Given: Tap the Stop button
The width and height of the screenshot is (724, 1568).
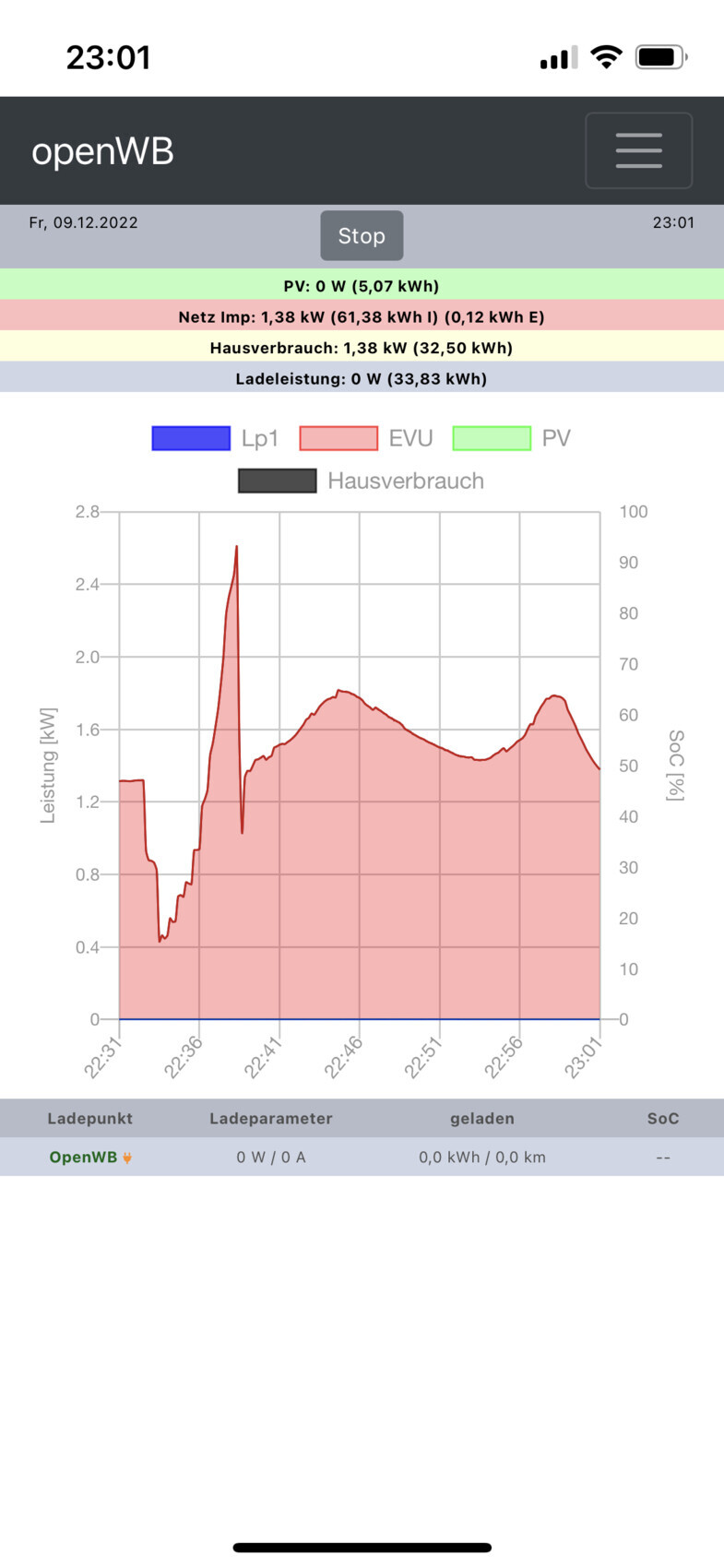Looking at the screenshot, I should (x=362, y=236).
